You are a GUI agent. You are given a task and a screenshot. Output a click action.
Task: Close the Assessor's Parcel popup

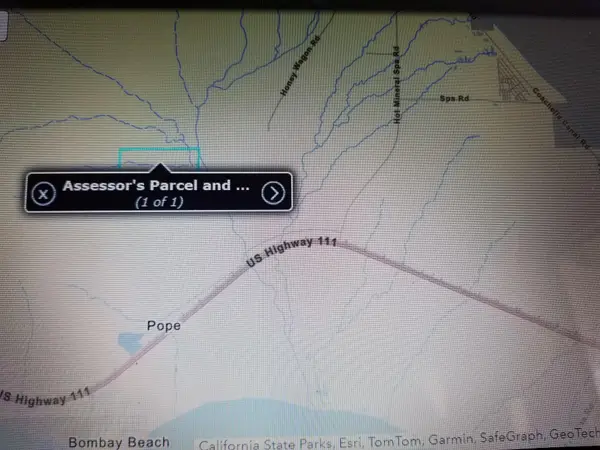tap(43, 193)
